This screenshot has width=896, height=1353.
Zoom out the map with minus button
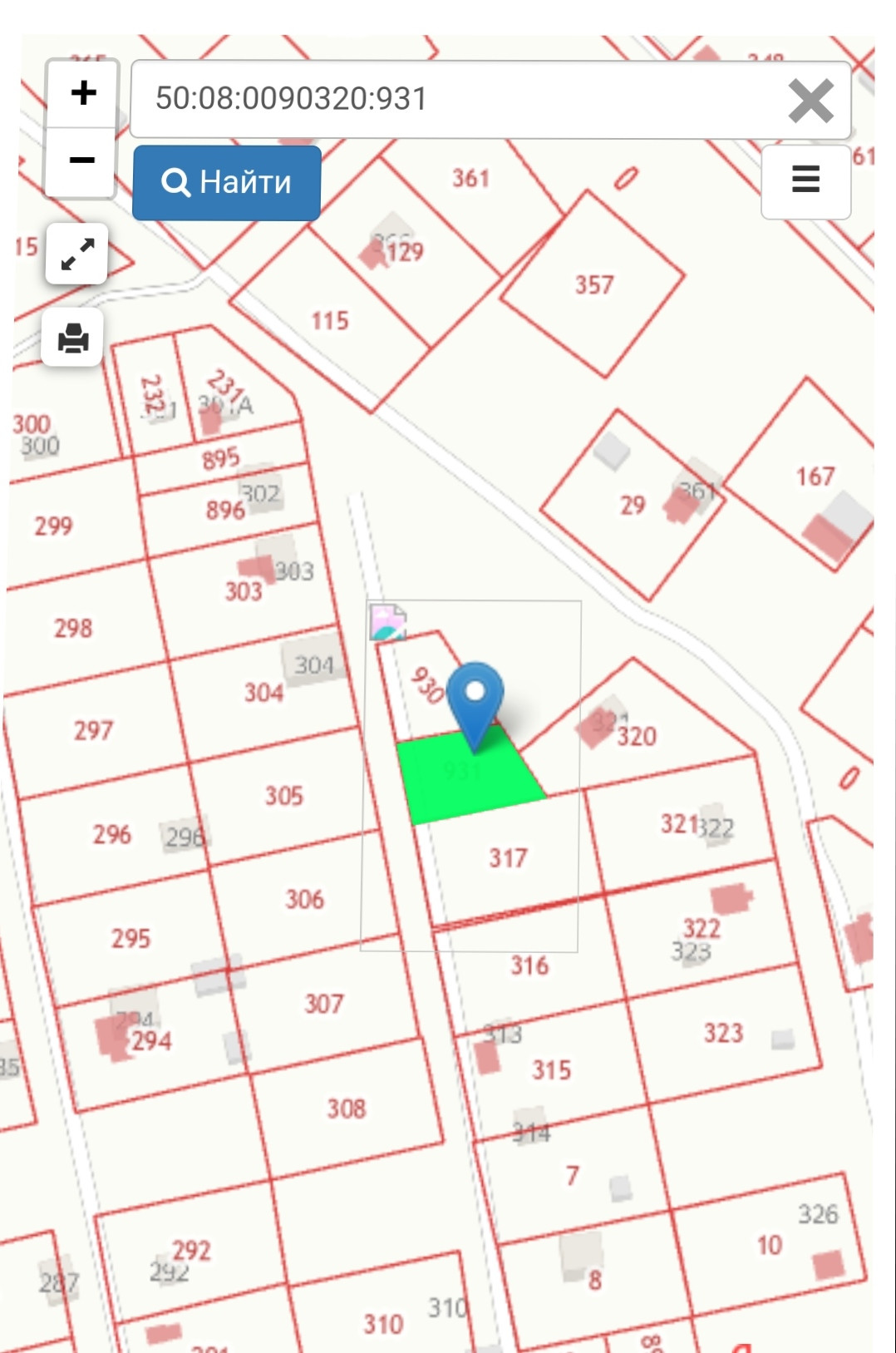coord(81,162)
